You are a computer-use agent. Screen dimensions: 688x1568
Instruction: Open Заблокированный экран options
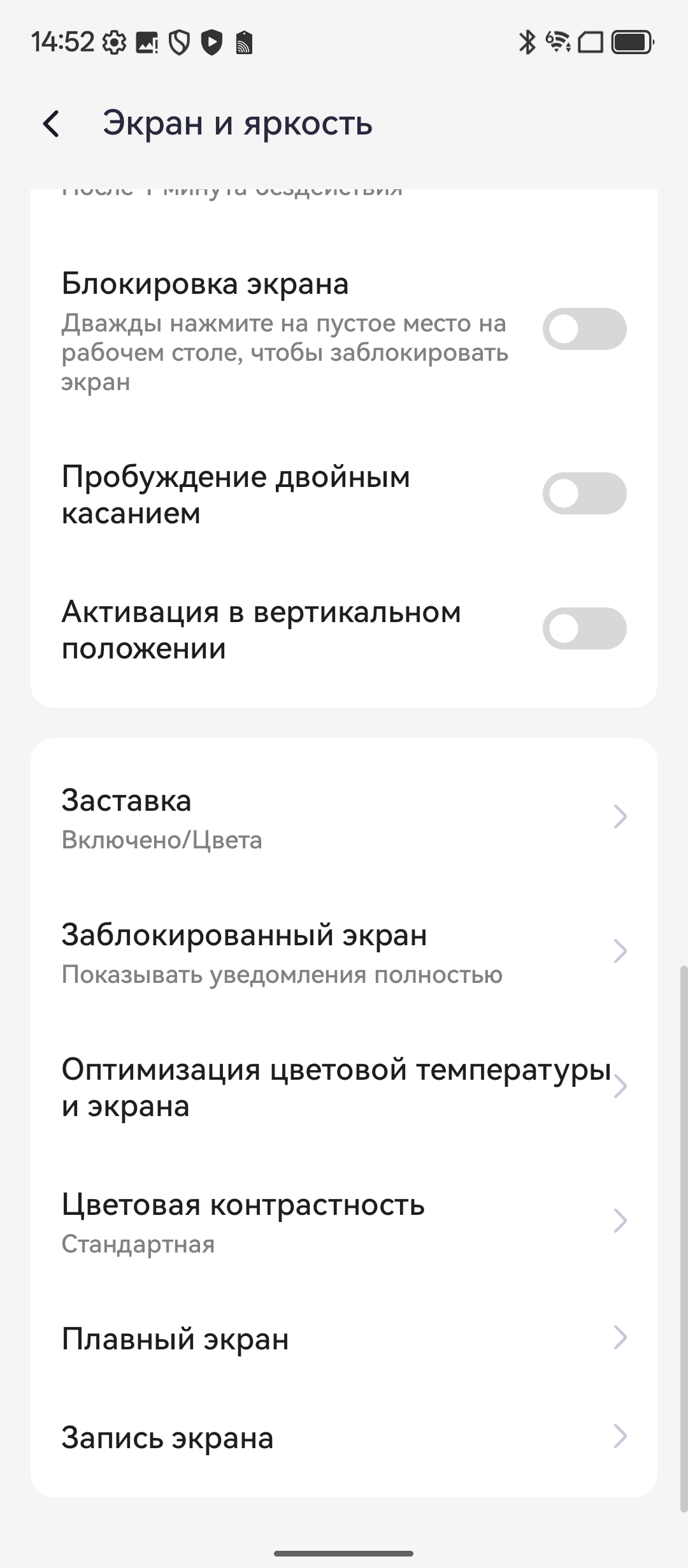point(344,953)
